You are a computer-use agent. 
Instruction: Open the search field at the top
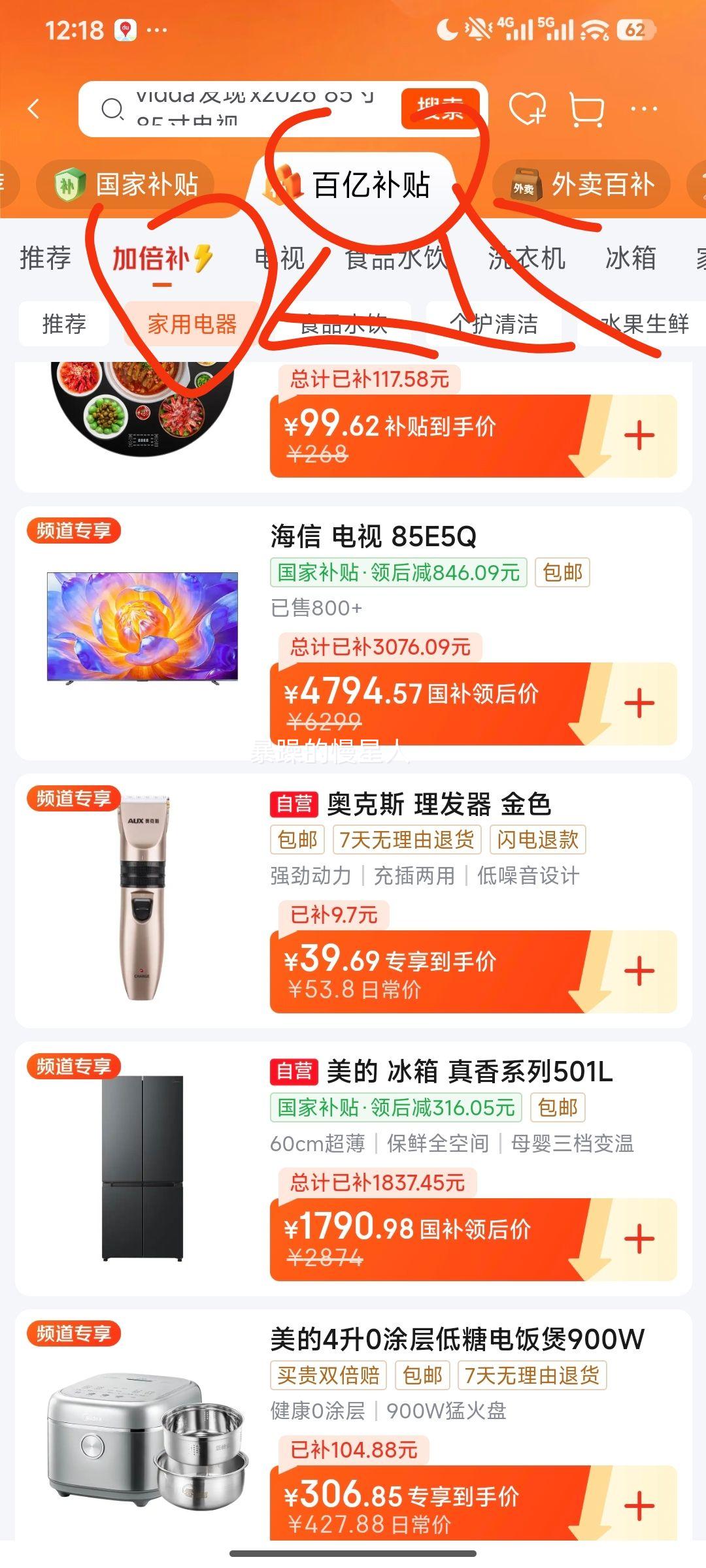248,108
